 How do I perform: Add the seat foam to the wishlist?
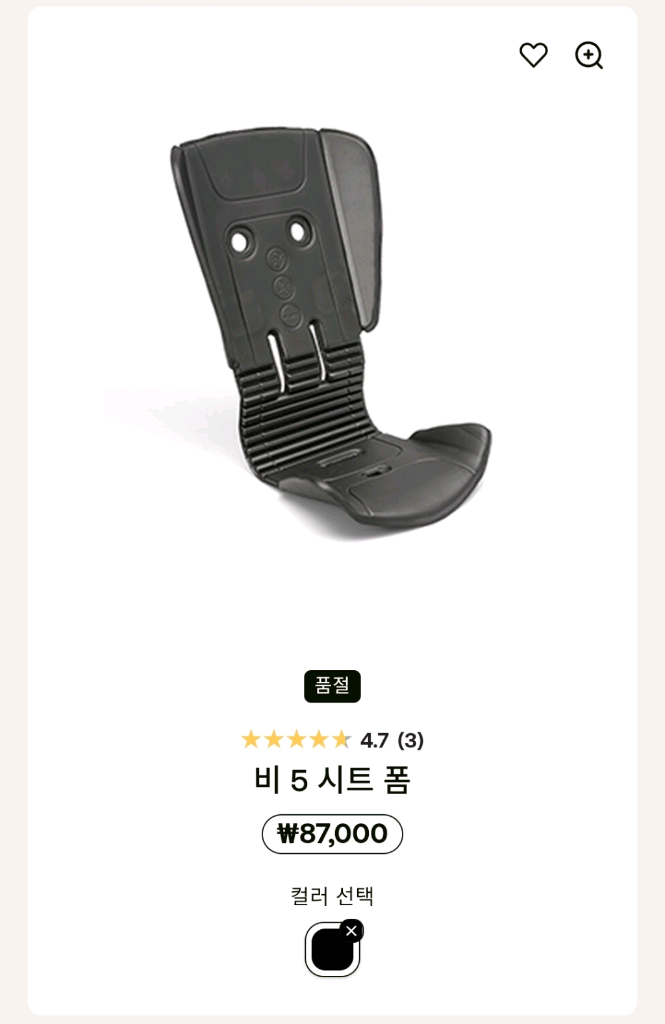click(x=533, y=55)
